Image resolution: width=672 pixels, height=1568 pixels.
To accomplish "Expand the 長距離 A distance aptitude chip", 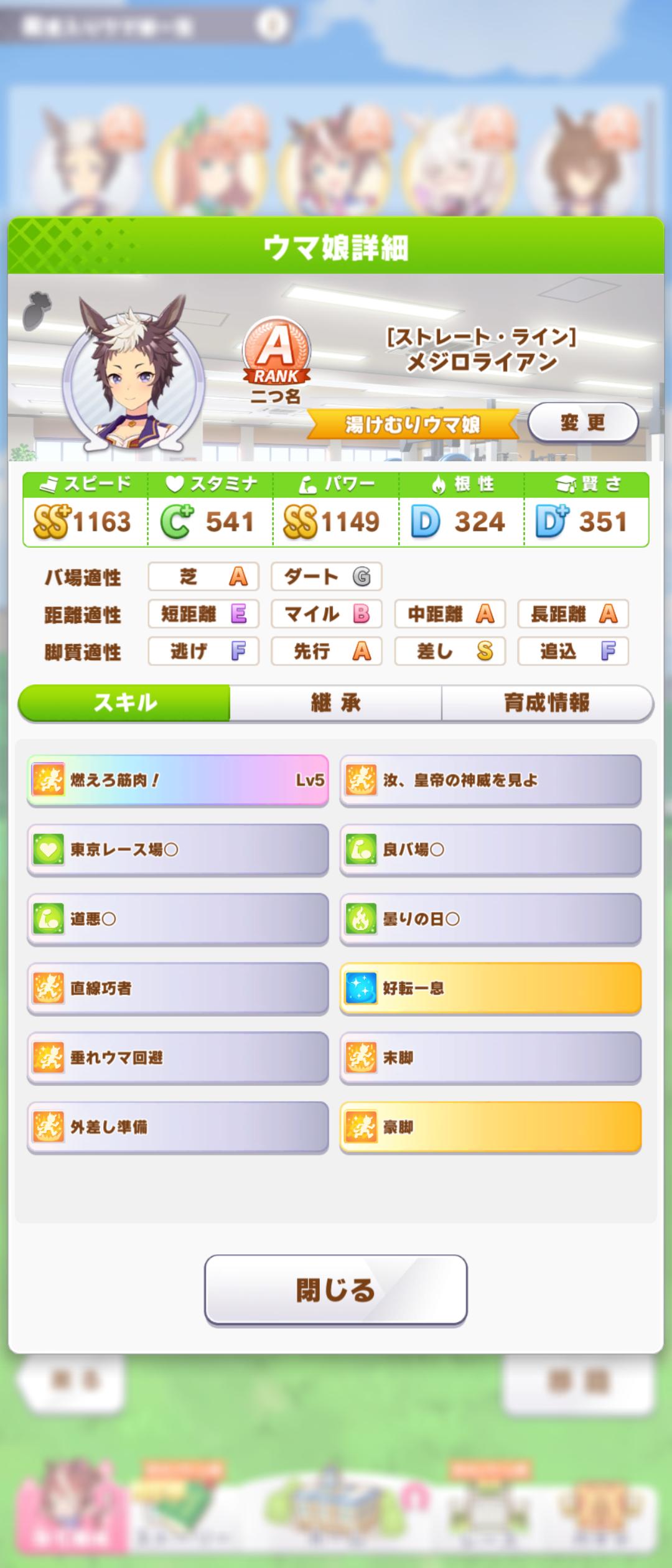I will tap(573, 615).
